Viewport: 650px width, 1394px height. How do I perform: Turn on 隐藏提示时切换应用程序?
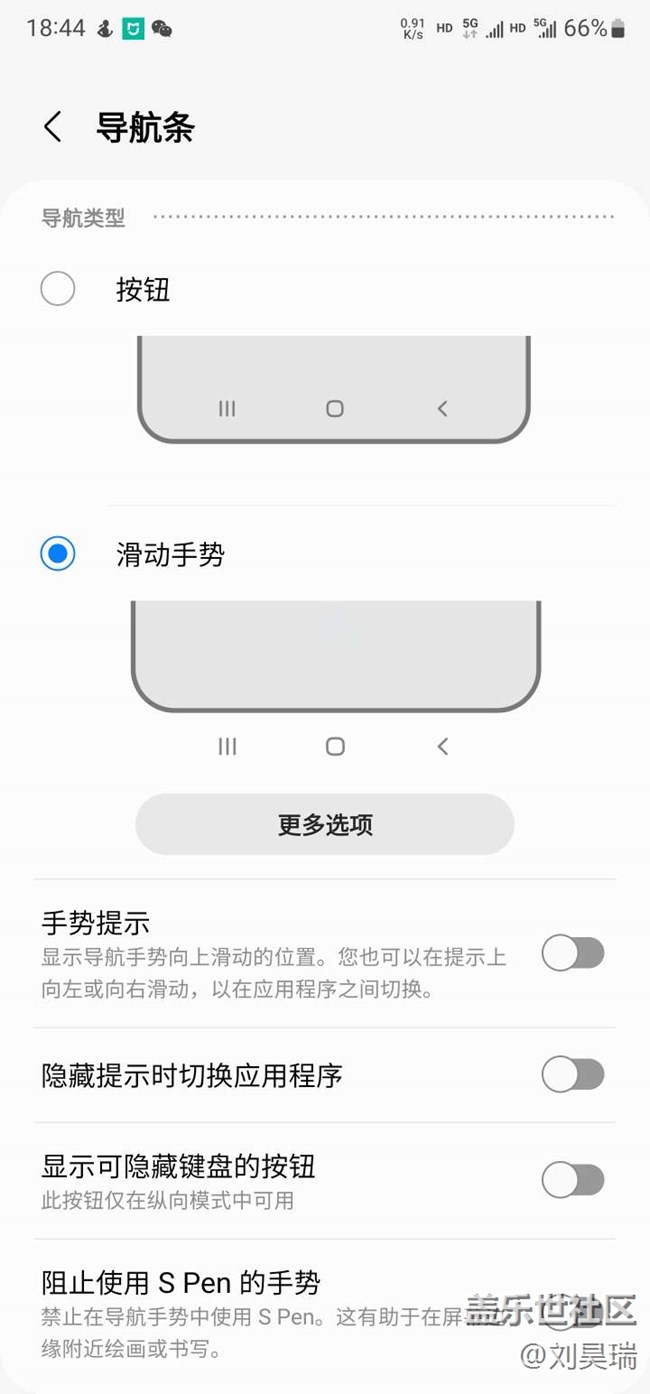tap(573, 1075)
